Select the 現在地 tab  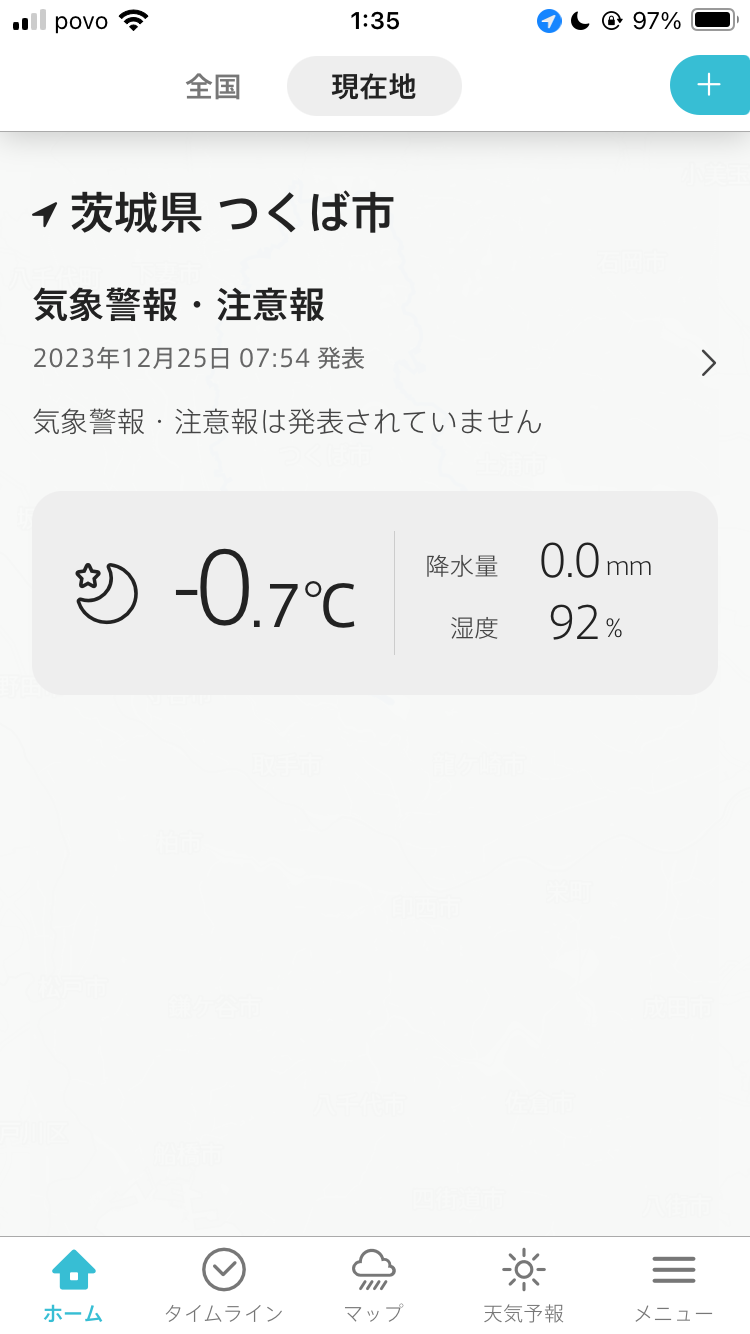tap(374, 87)
